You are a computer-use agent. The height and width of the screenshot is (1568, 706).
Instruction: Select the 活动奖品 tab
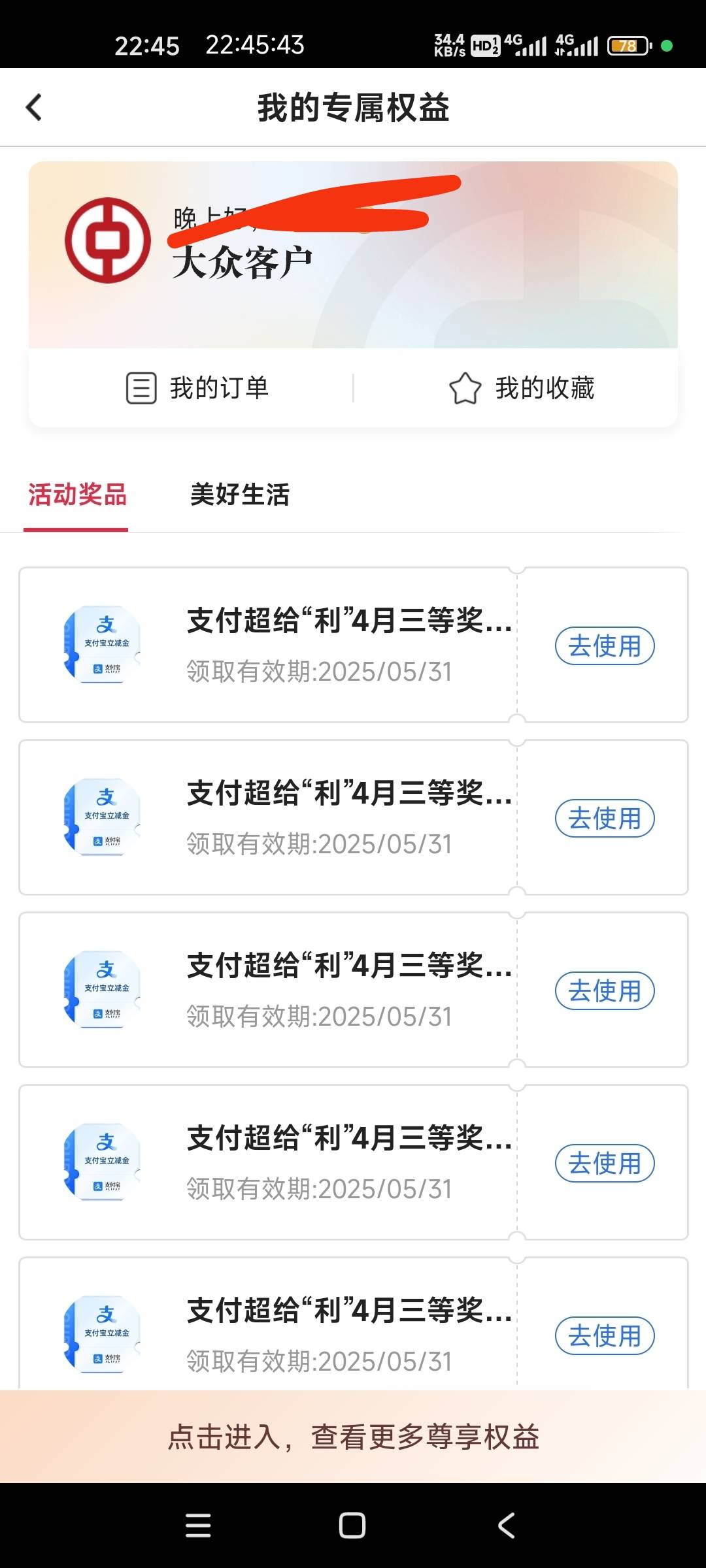click(77, 495)
